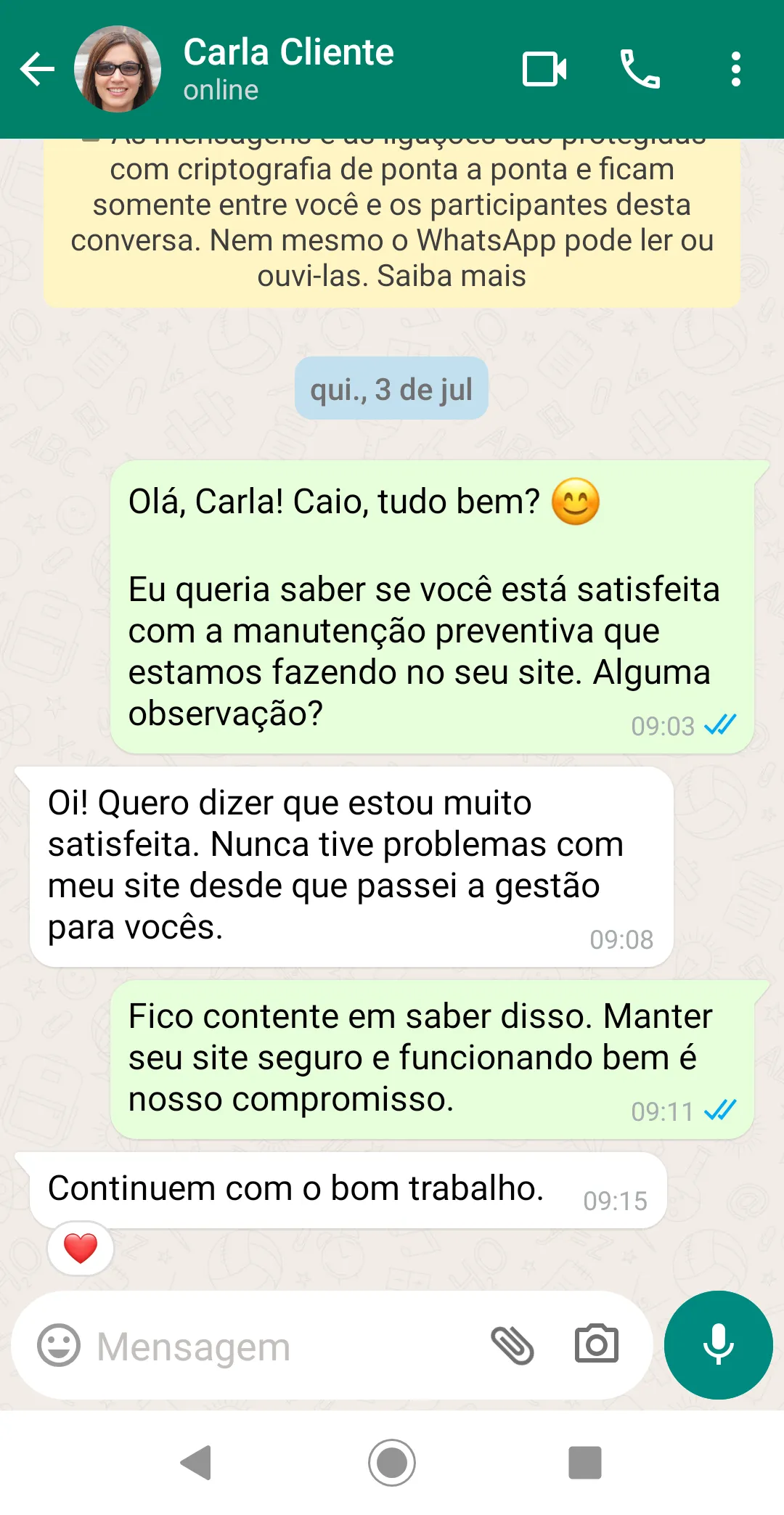Viewport: 784px width, 1515px height.
Task: Tap the system home button
Action: 392,1463
